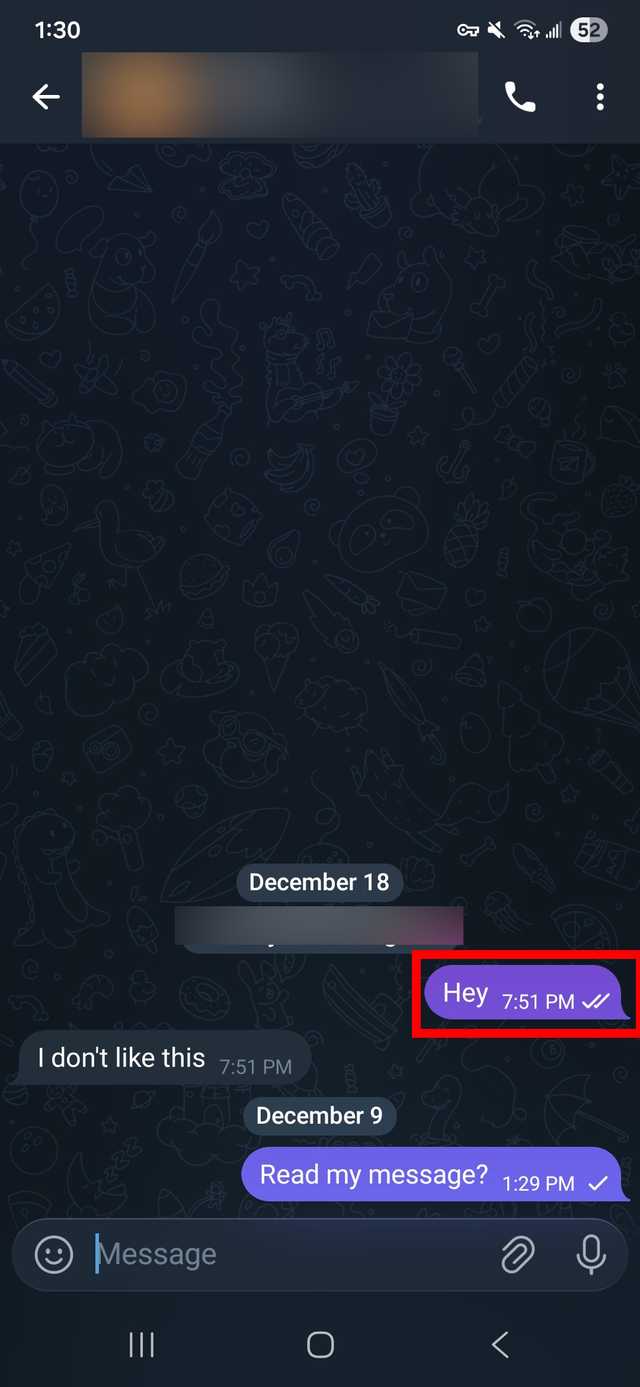The image size is (640, 1387).
Task: Go back to the chat list
Action: pos(46,97)
